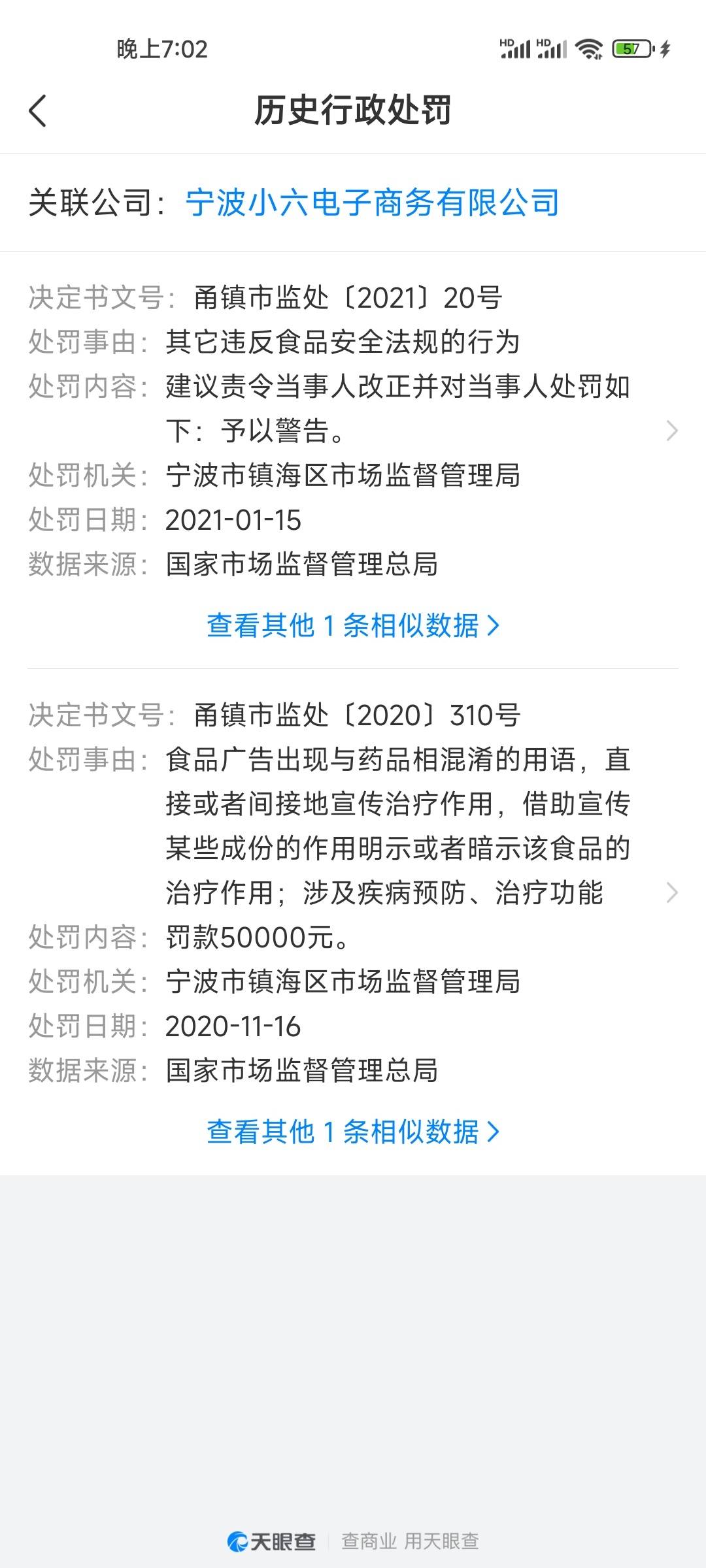View similar data under the 2020-11-16 record
Viewport: 706px width, 1568px height.
pos(353,1132)
